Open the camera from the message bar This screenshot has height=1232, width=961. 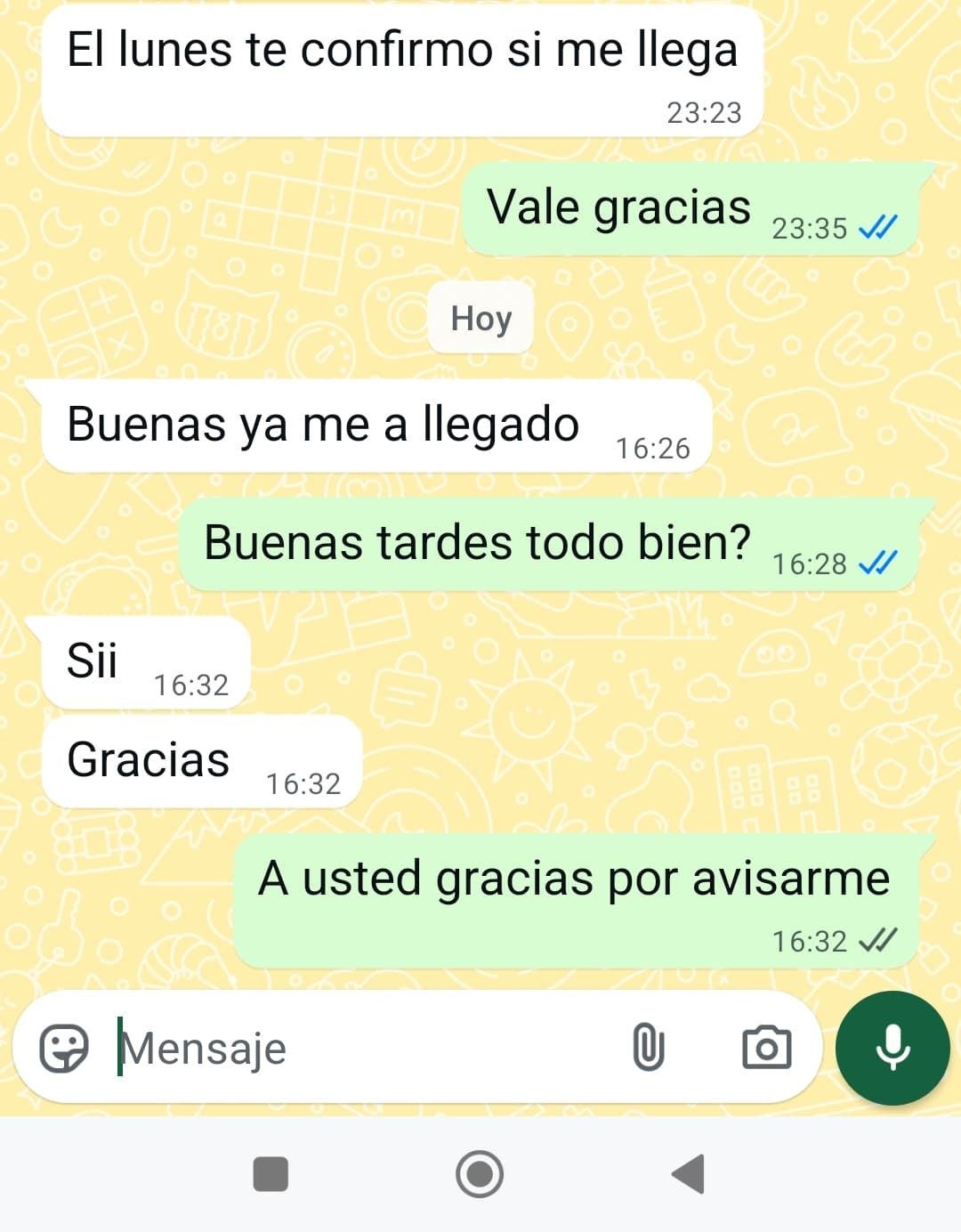(767, 1048)
